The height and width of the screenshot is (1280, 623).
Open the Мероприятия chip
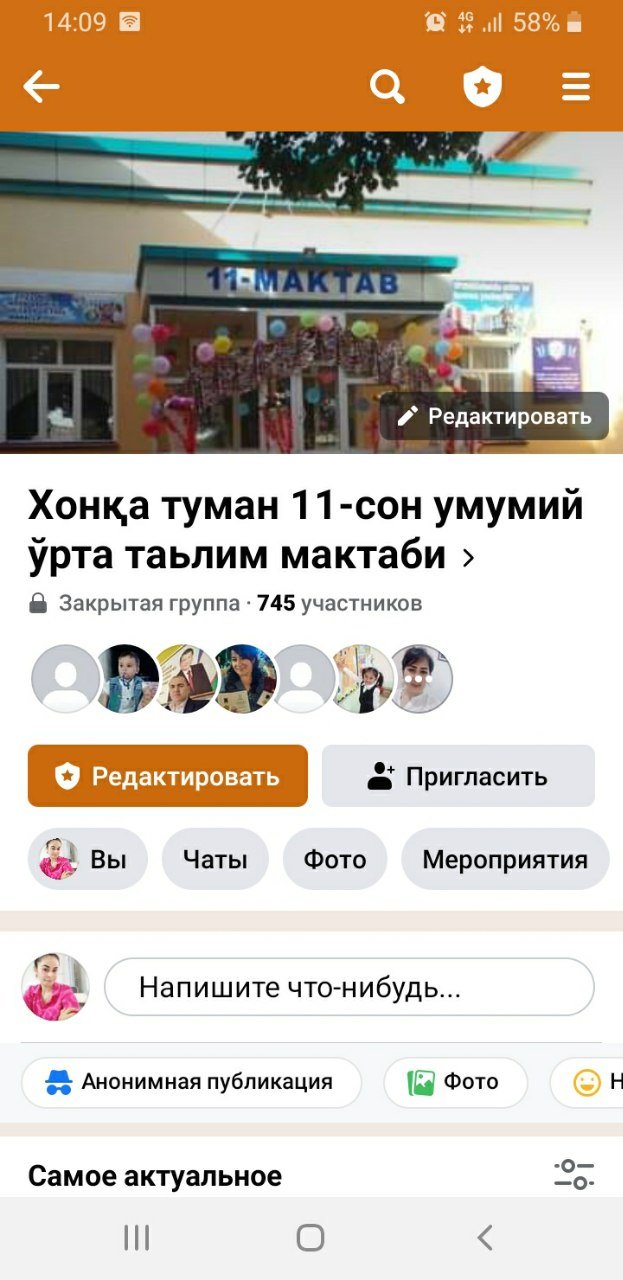[x=504, y=859]
